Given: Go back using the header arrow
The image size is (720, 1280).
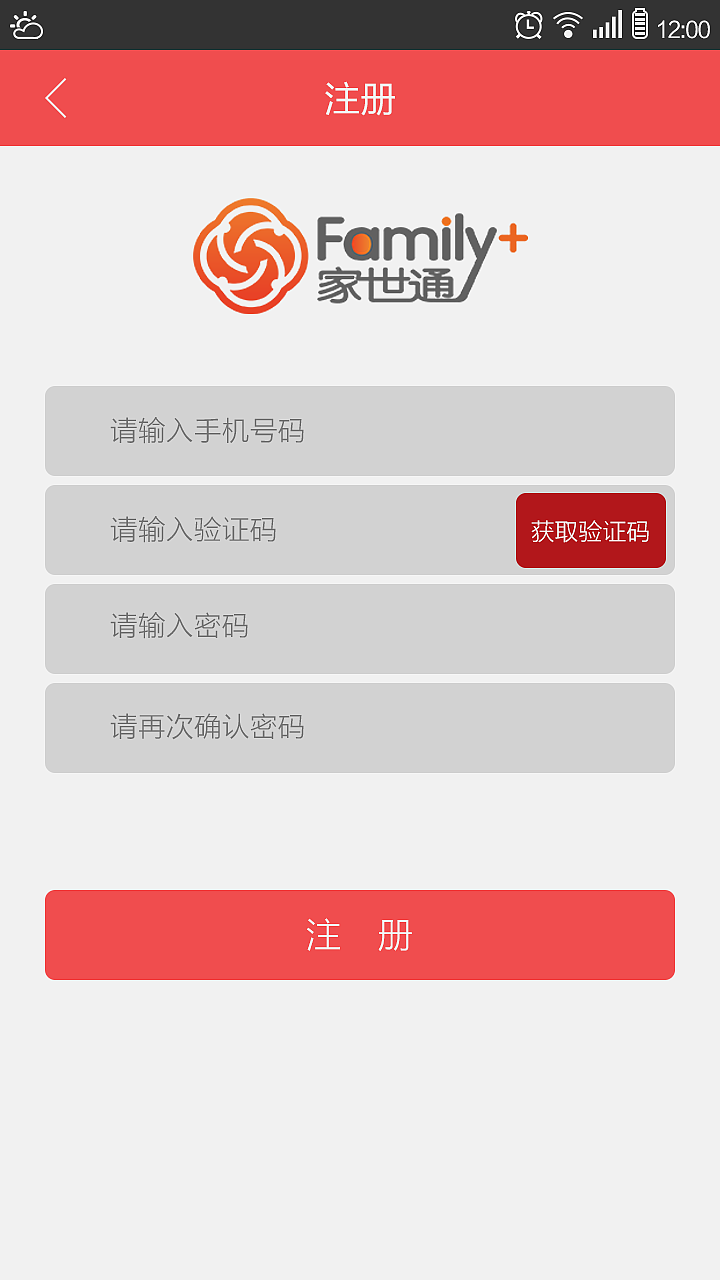Looking at the screenshot, I should click(56, 98).
